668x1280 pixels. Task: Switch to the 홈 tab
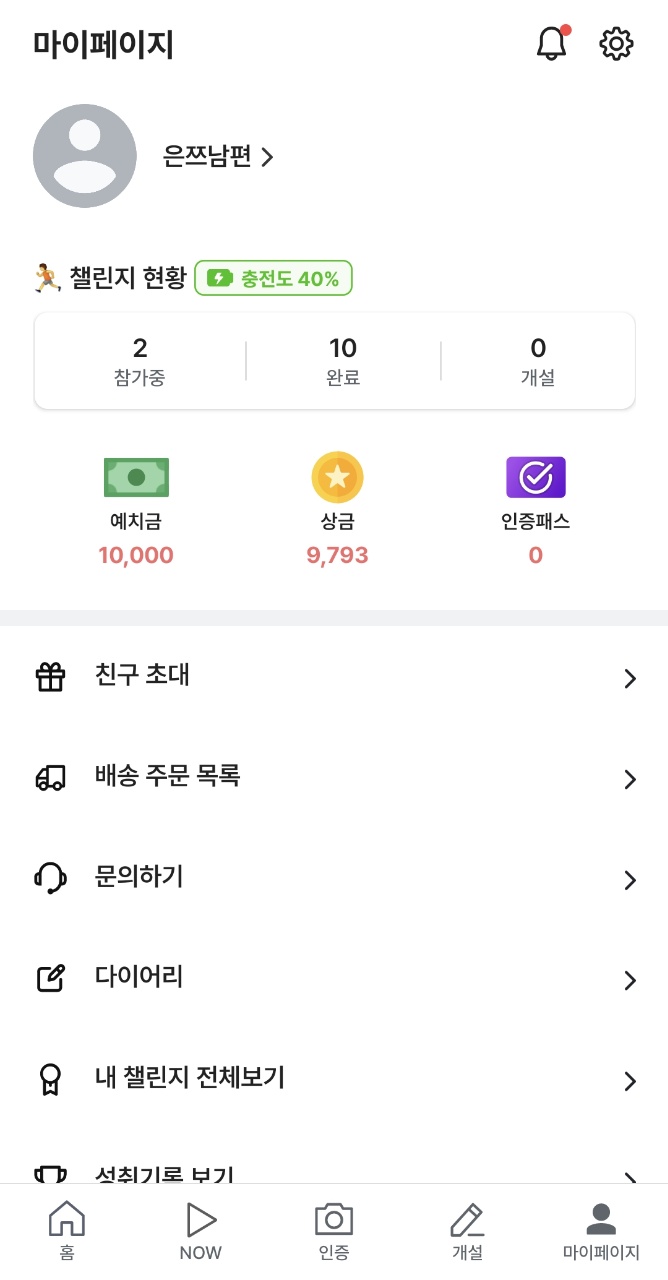pyautogui.click(x=67, y=1231)
